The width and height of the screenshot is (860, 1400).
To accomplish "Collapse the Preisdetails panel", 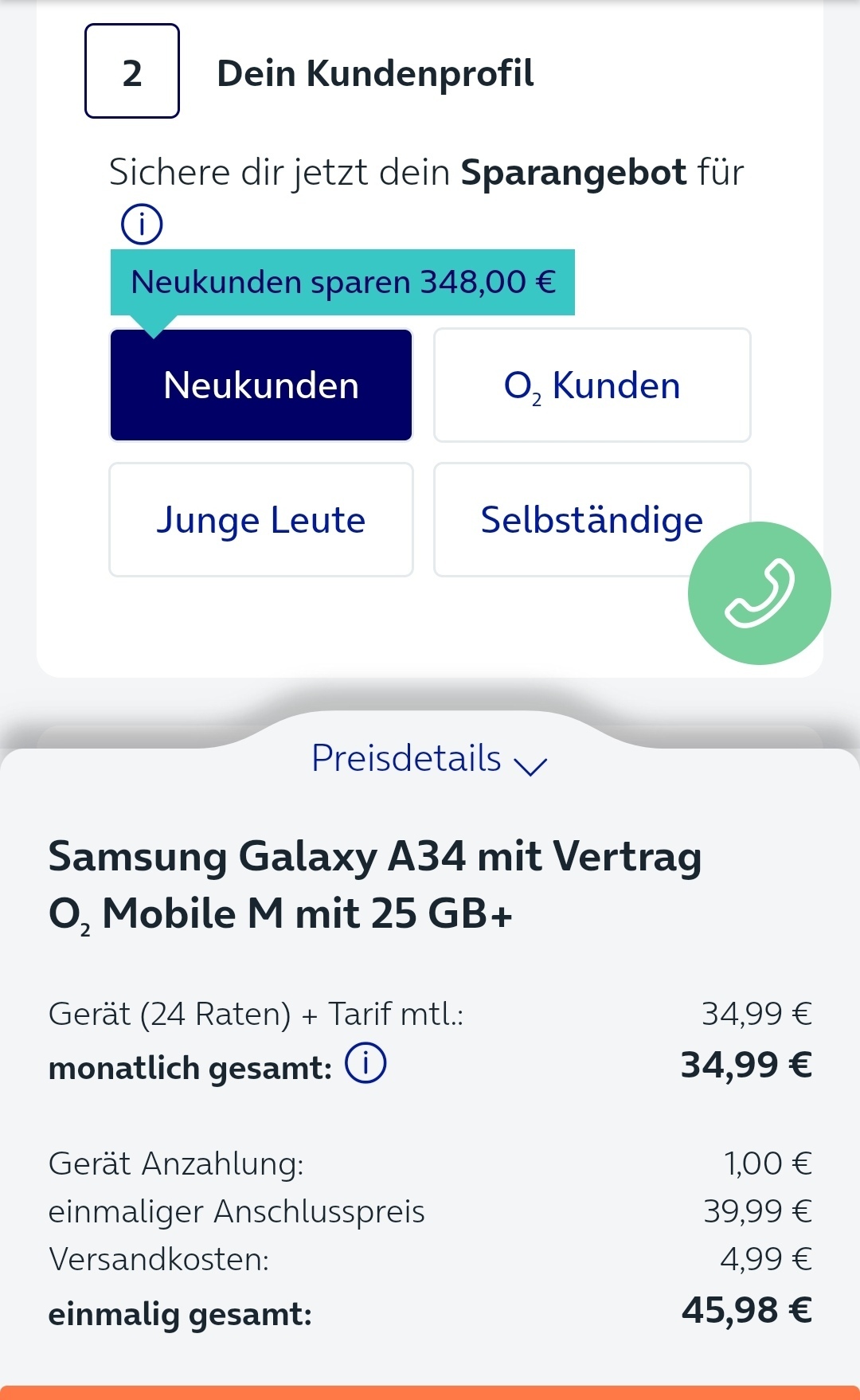I will (429, 759).
